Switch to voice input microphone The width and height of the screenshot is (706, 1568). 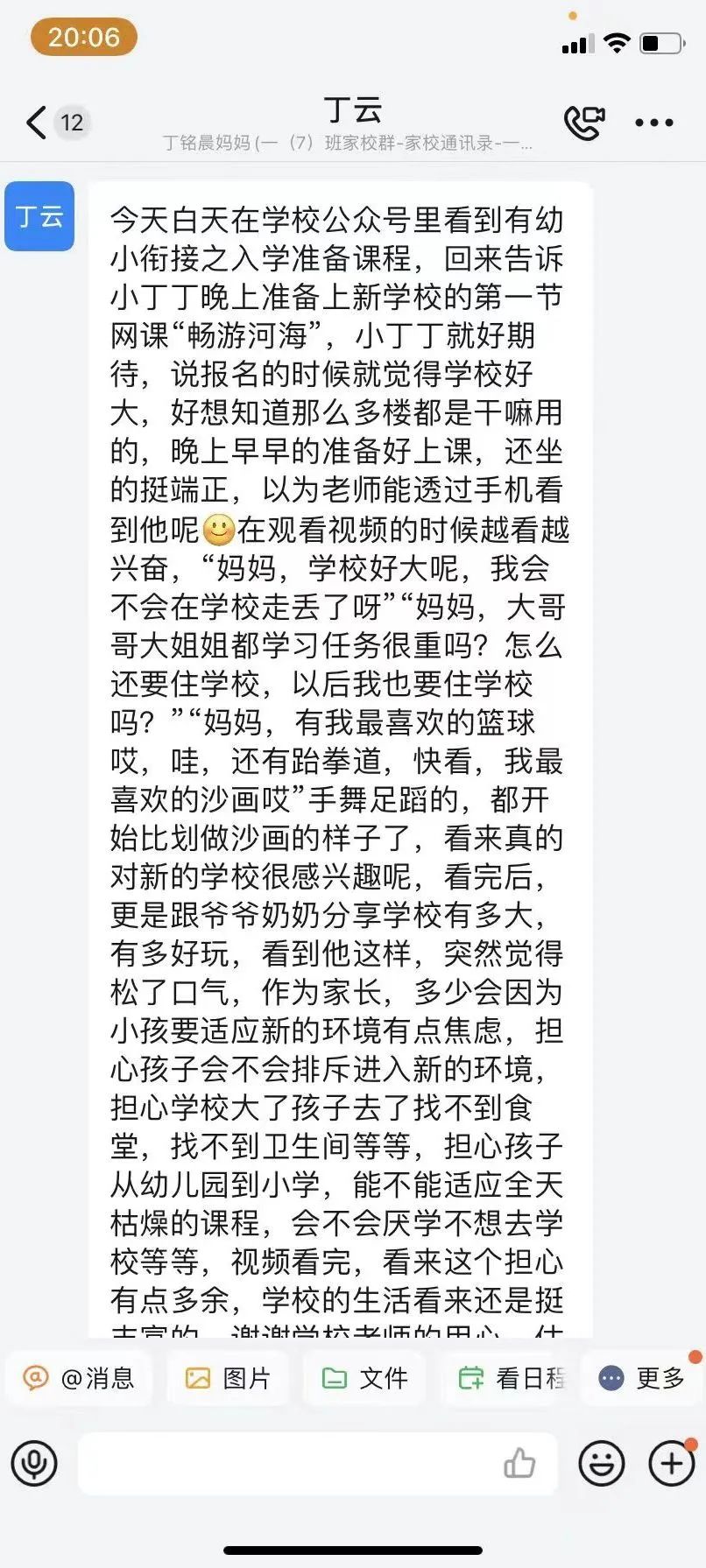pyautogui.click(x=34, y=1463)
